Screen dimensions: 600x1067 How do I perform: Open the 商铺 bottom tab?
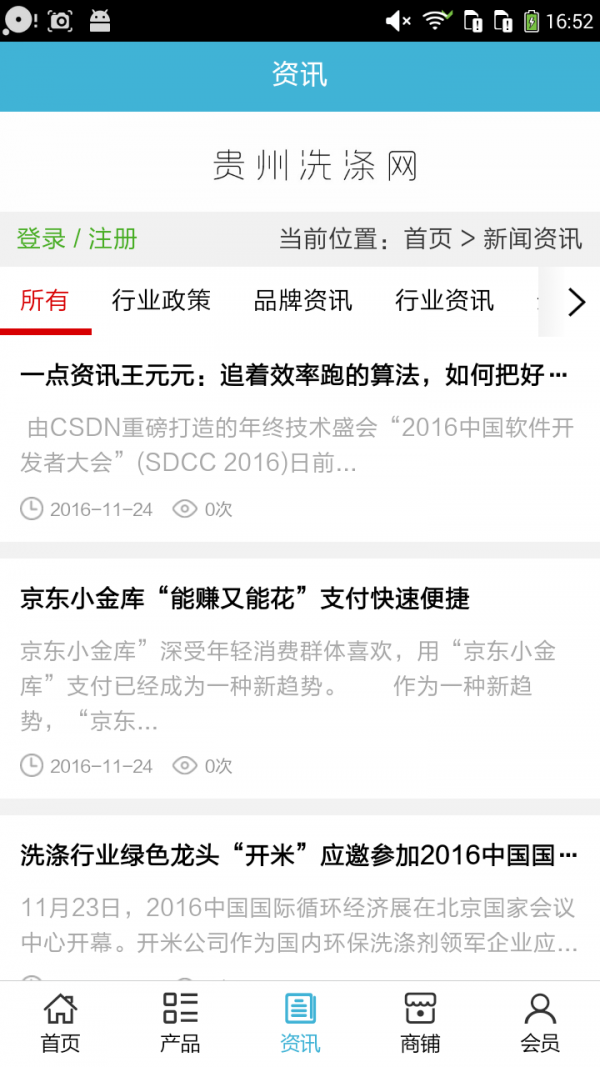(420, 1023)
